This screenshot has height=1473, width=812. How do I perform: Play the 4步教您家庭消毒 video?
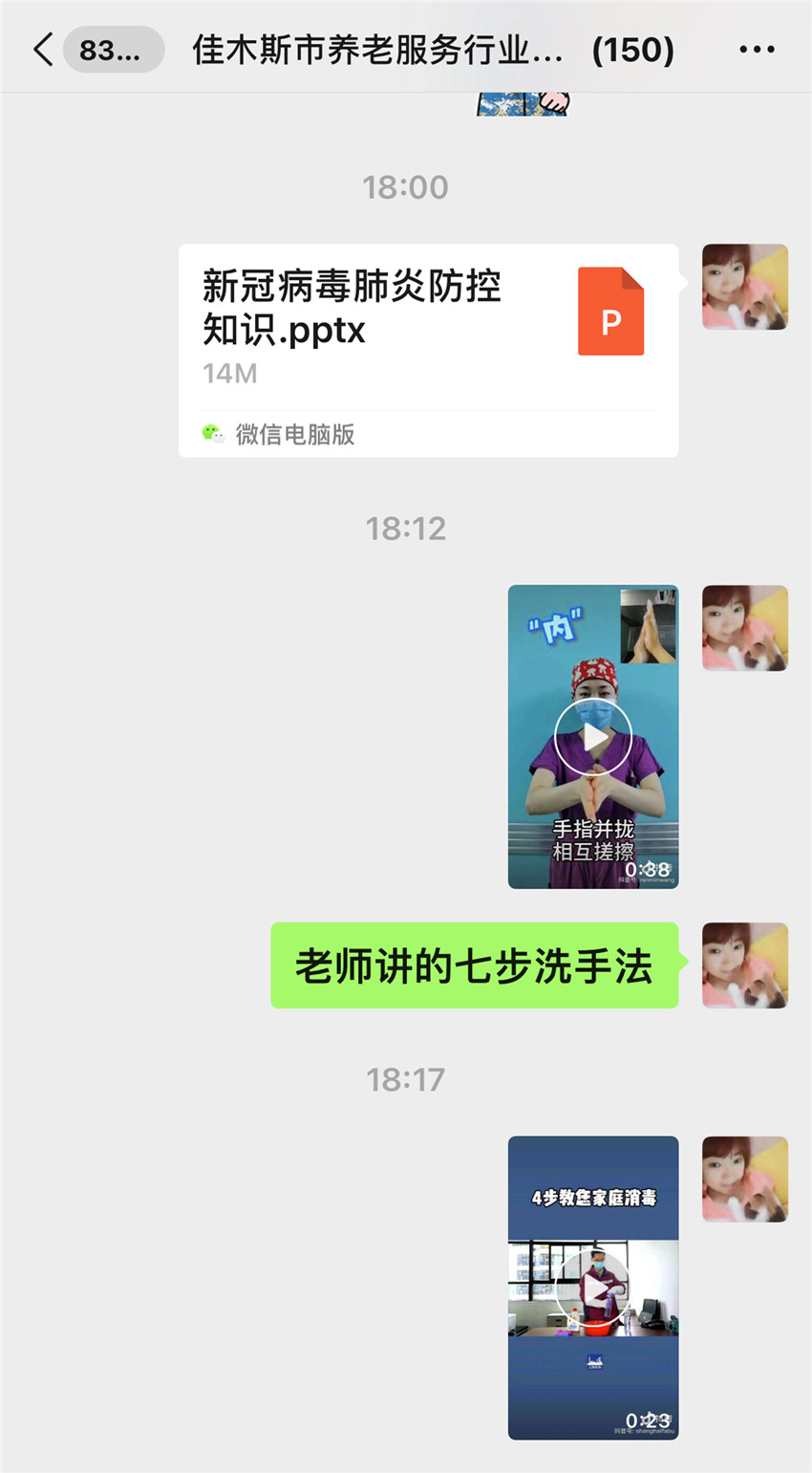tap(593, 1288)
